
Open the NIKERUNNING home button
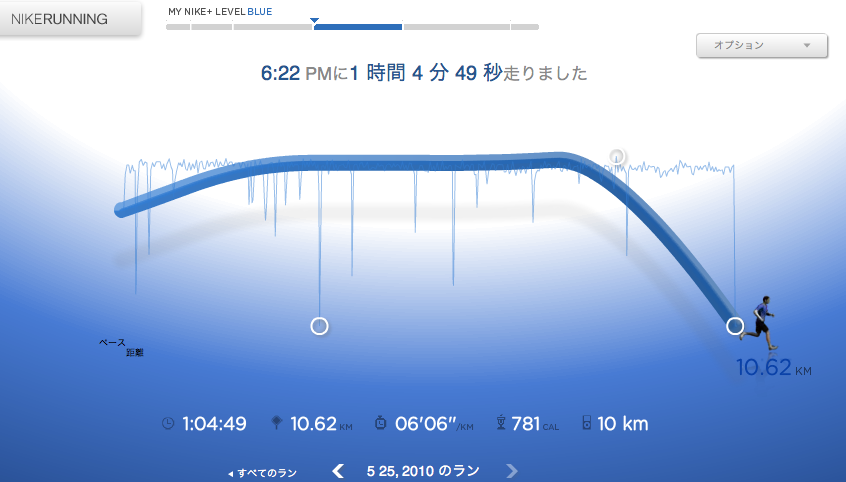tap(68, 19)
